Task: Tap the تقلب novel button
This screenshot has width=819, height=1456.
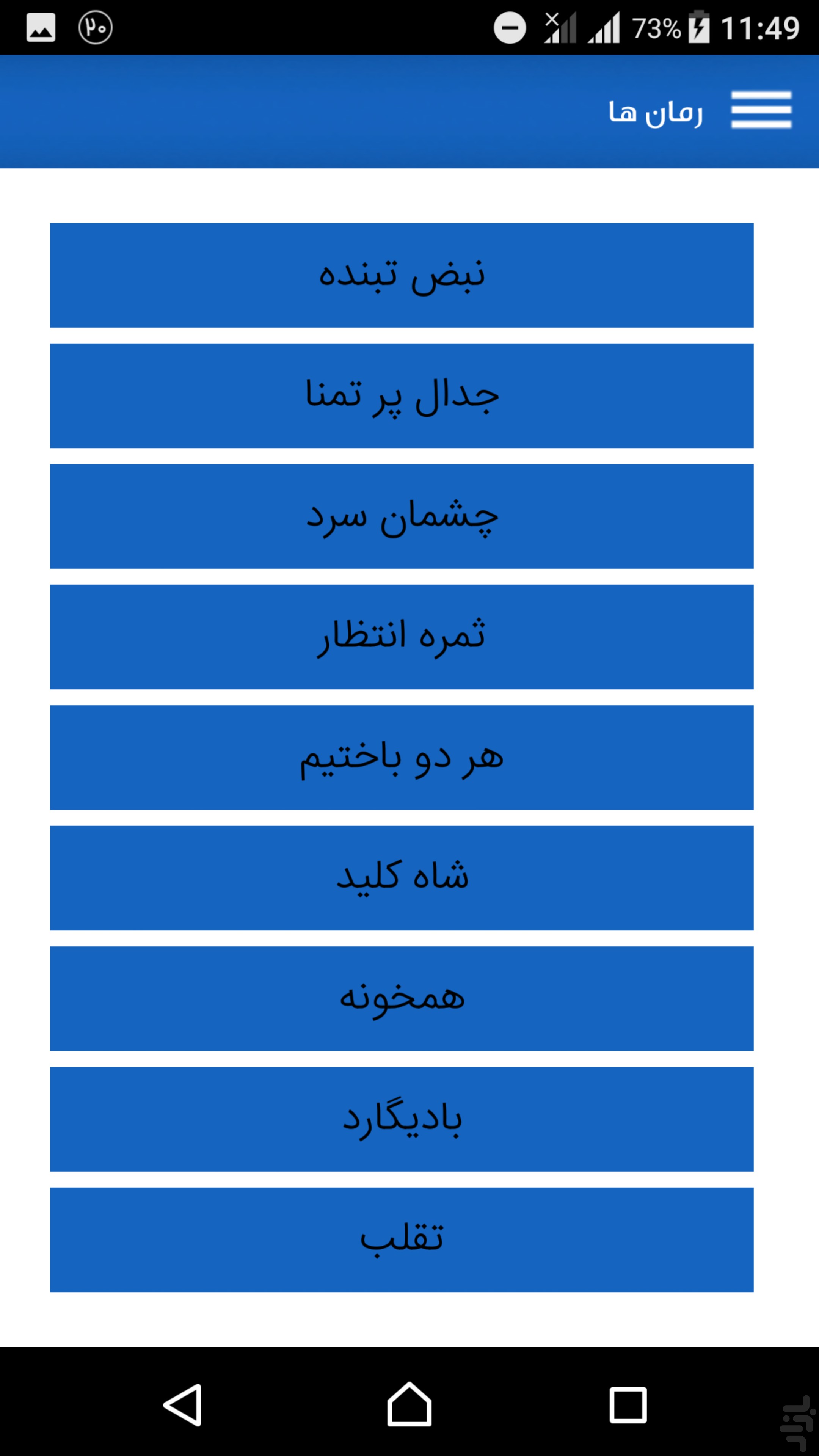Action: [x=401, y=1239]
